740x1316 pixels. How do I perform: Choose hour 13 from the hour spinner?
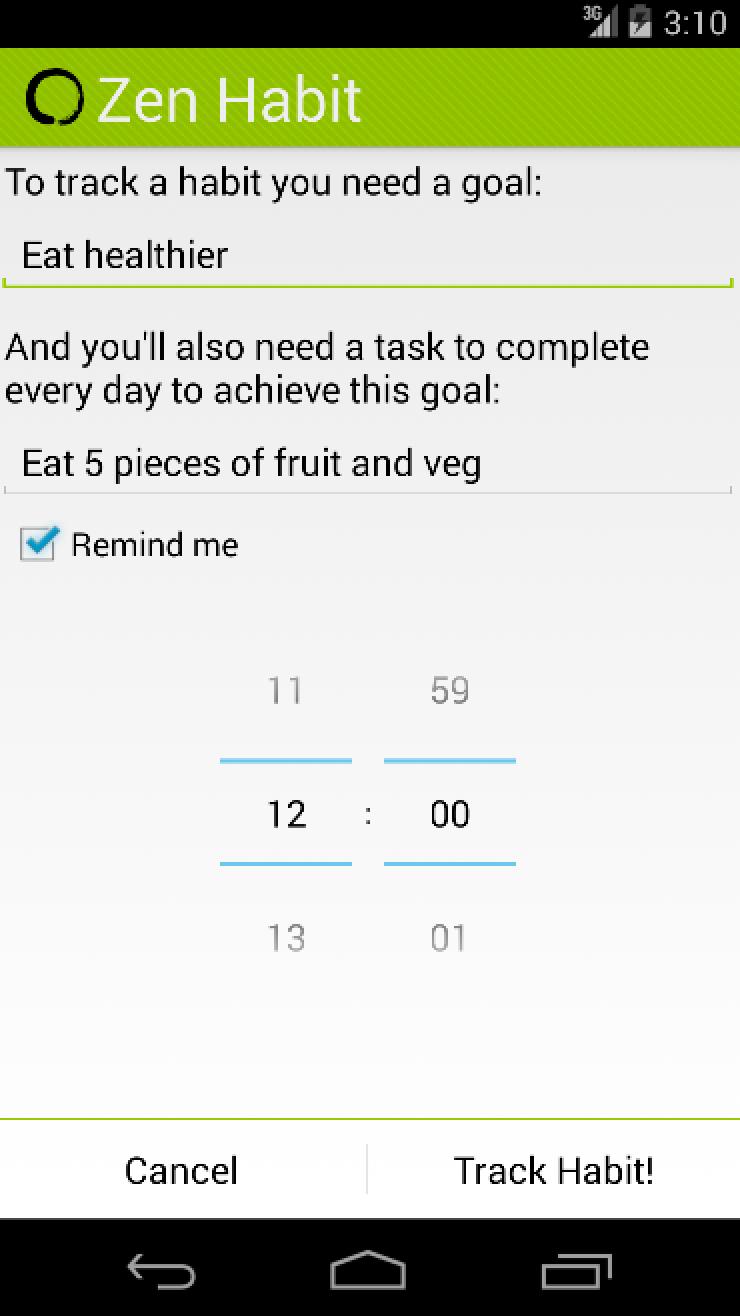285,938
